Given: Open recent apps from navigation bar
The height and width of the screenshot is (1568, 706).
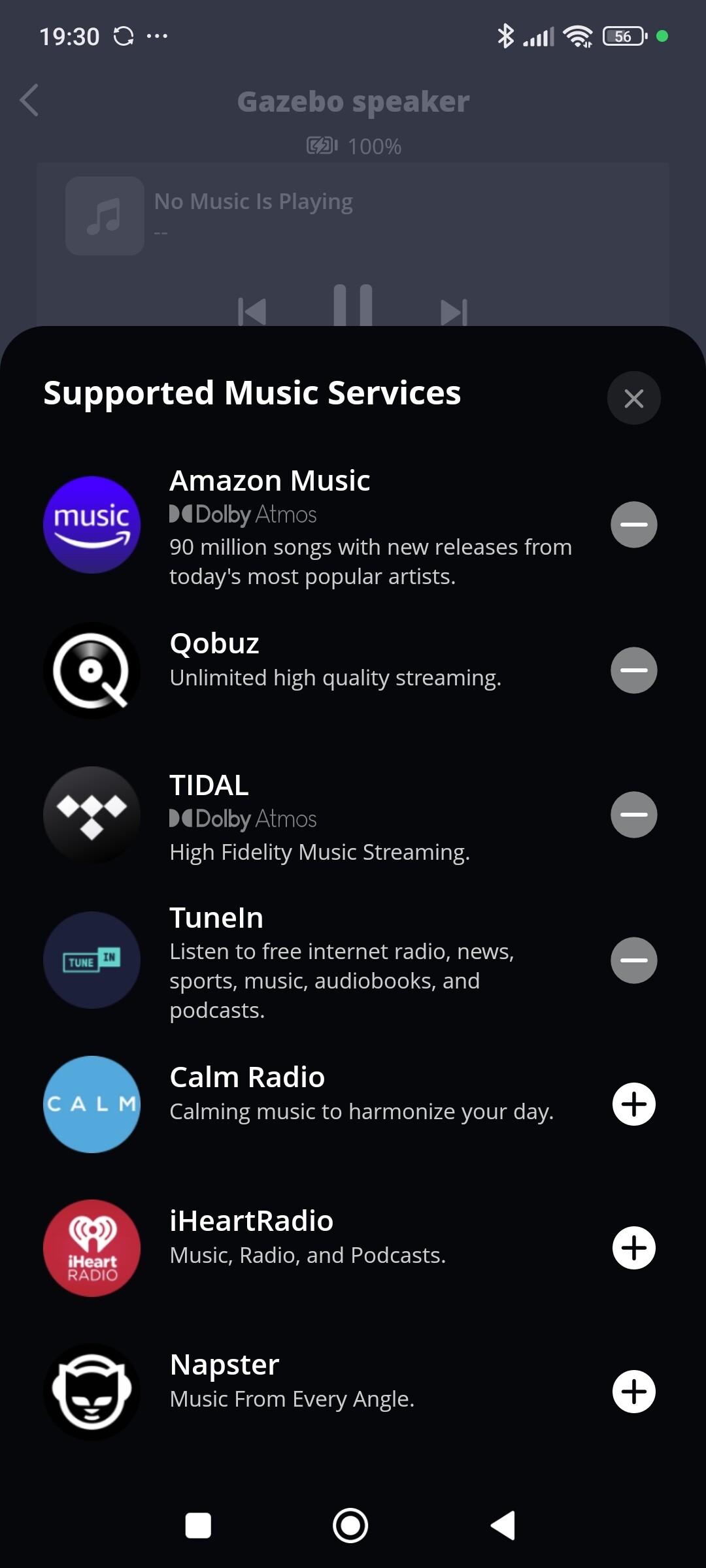Looking at the screenshot, I should [198, 1526].
